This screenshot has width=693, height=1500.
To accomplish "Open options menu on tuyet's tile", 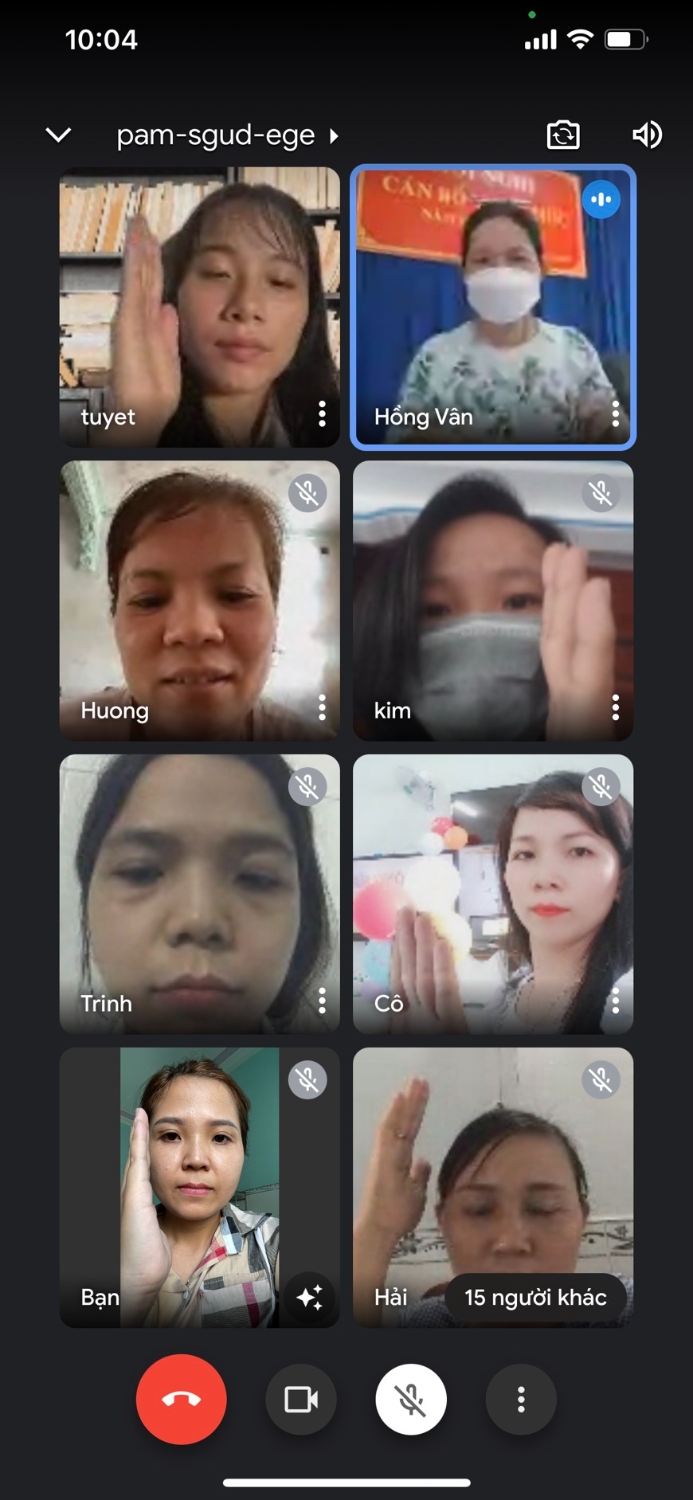I will pyautogui.click(x=322, y=414).
